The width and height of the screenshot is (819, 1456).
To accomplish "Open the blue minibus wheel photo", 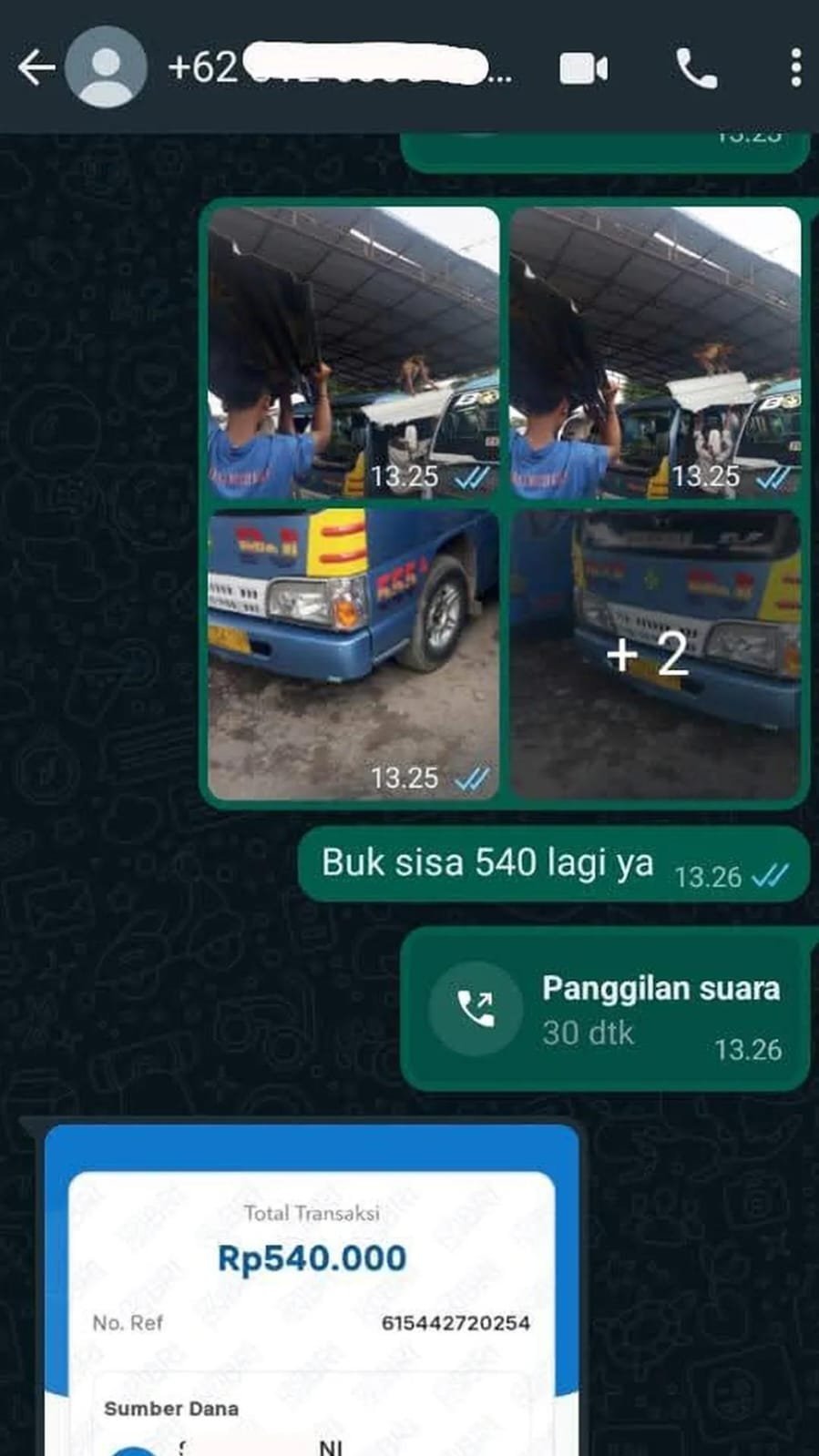I will 353,654.
